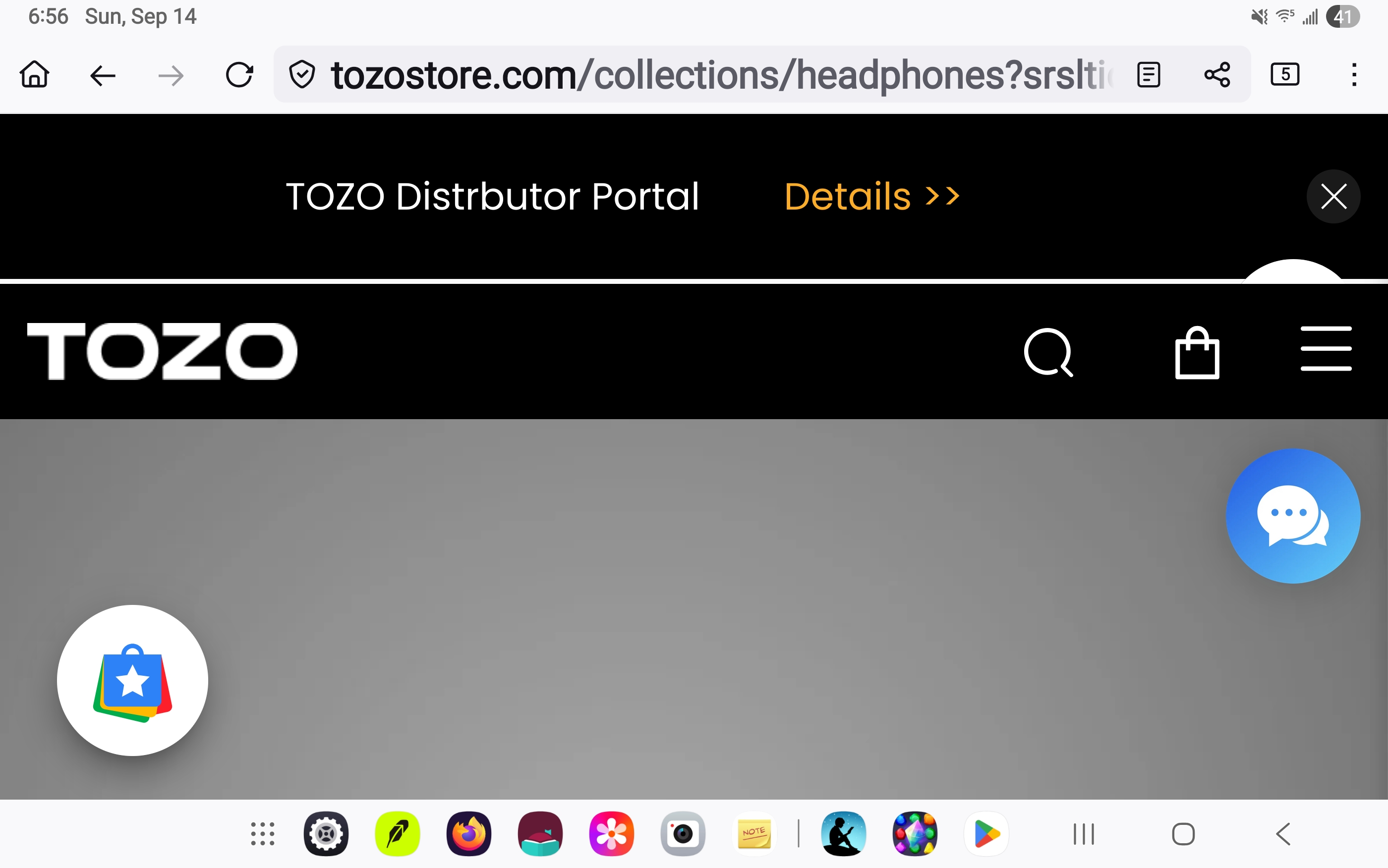Open Details link for Distributor Portal
This screenshot has height=868, width=1388.
pos(871,196)
